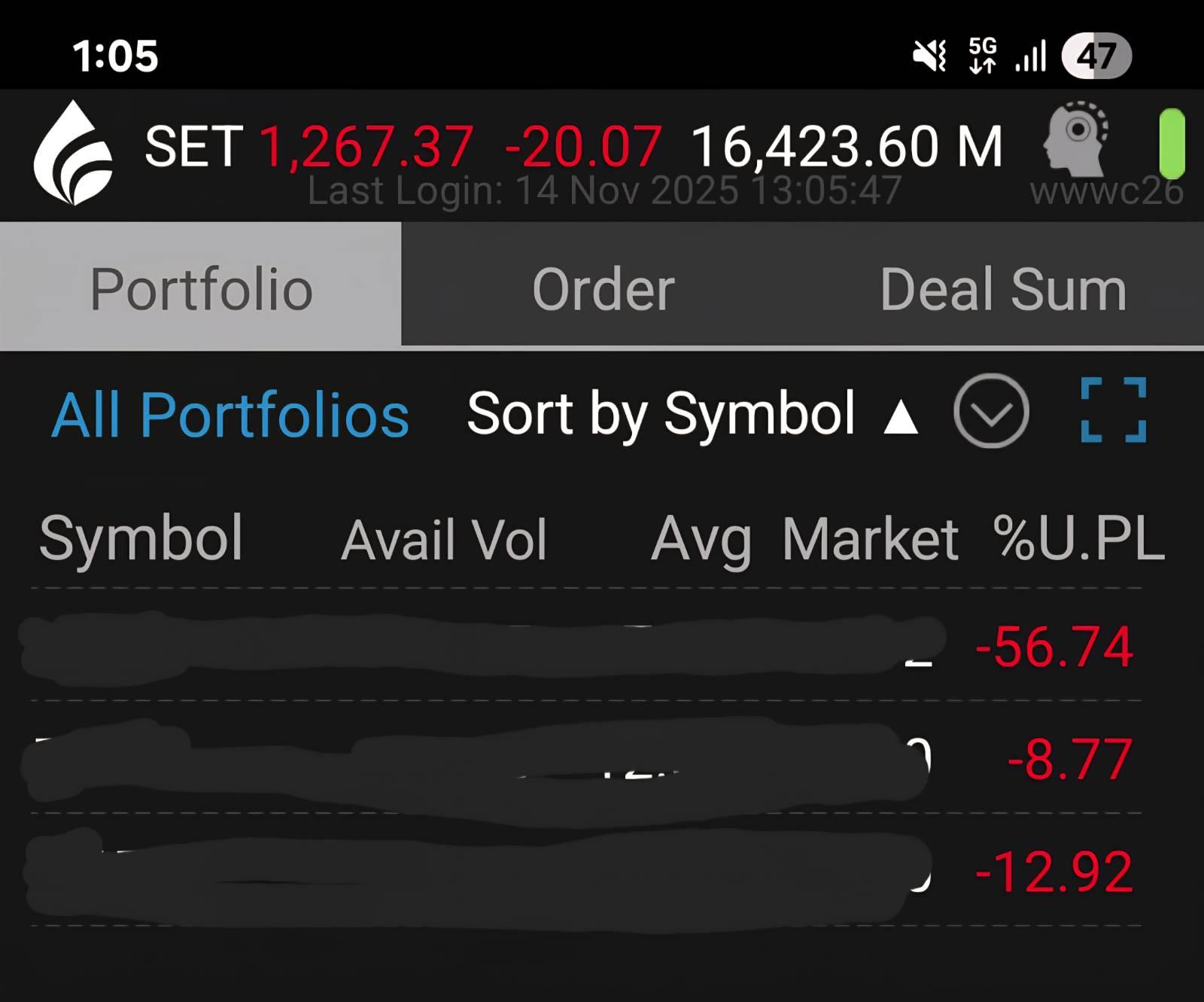
Task: Choose All Portfolios account filter
Action: point(230,415)
